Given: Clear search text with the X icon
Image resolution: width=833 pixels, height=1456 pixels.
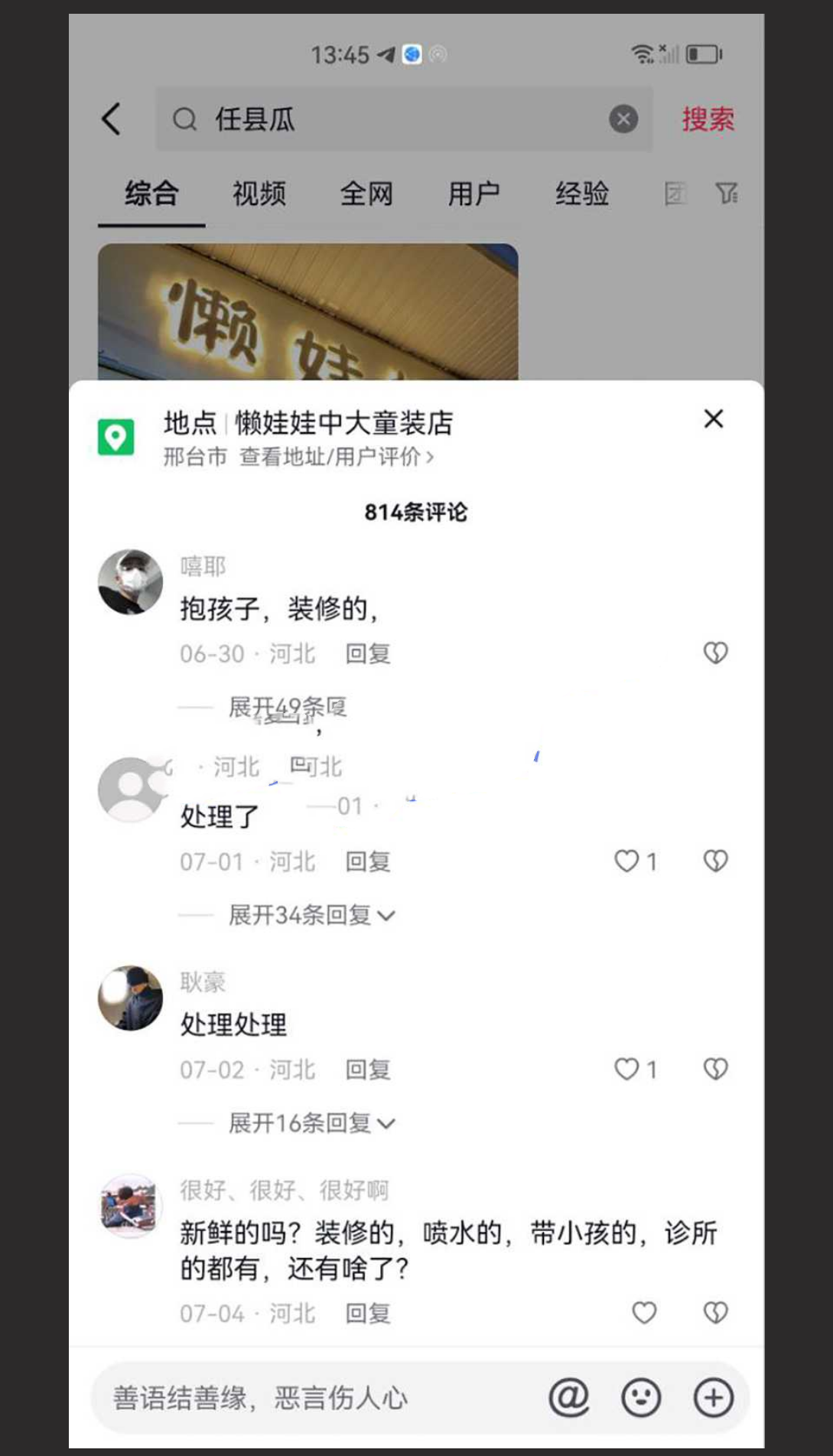Looking at the screenshot, I should coord(623,118).
